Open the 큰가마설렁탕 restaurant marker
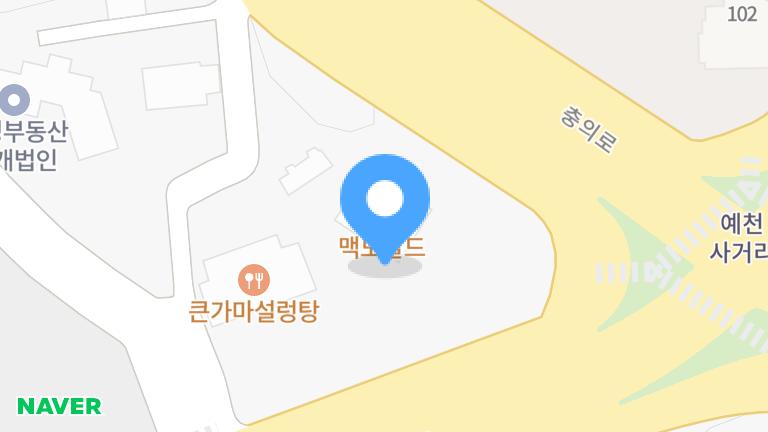The width and height of the screenshot is (768, 432). pyautogui.click(x=254, y=280)
